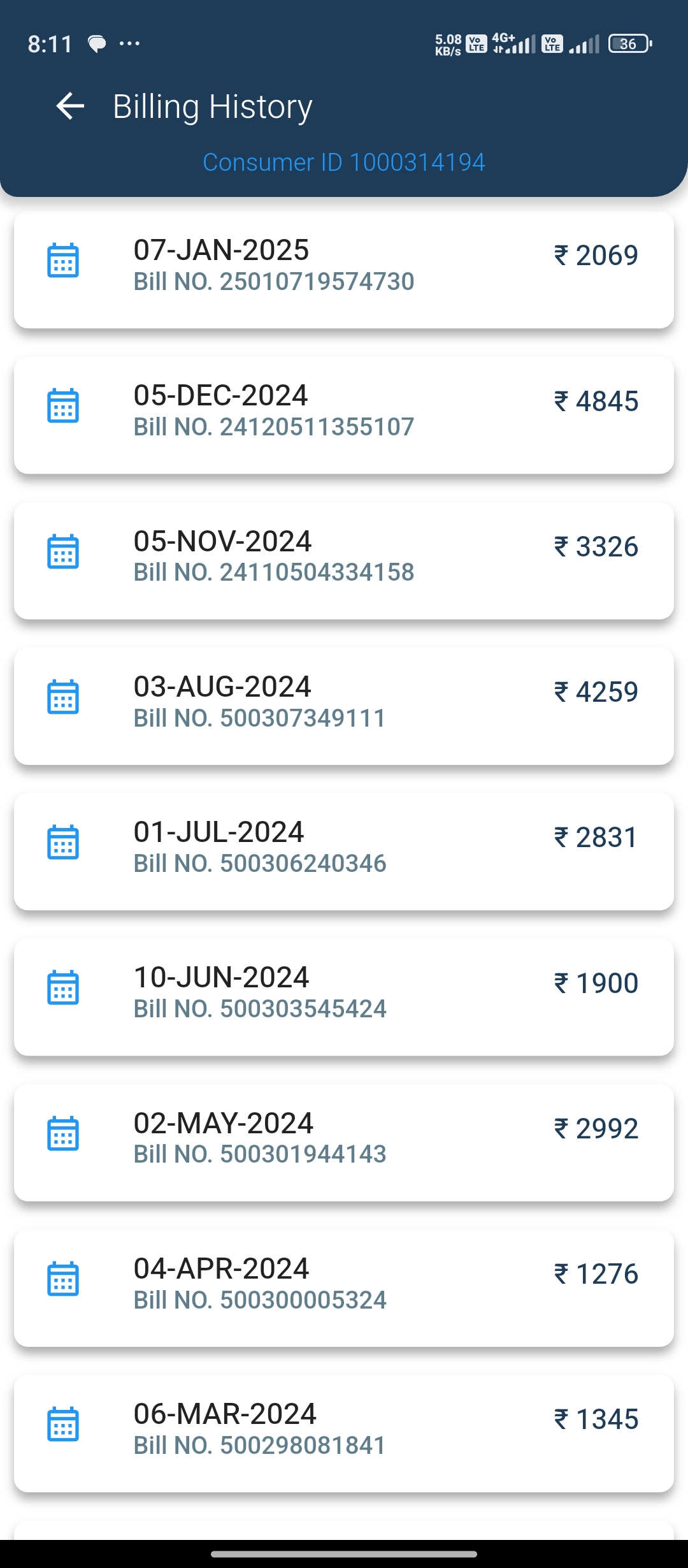Open the 01-JUL-2024 bill
688x1568 pixels.
[344, 851]
